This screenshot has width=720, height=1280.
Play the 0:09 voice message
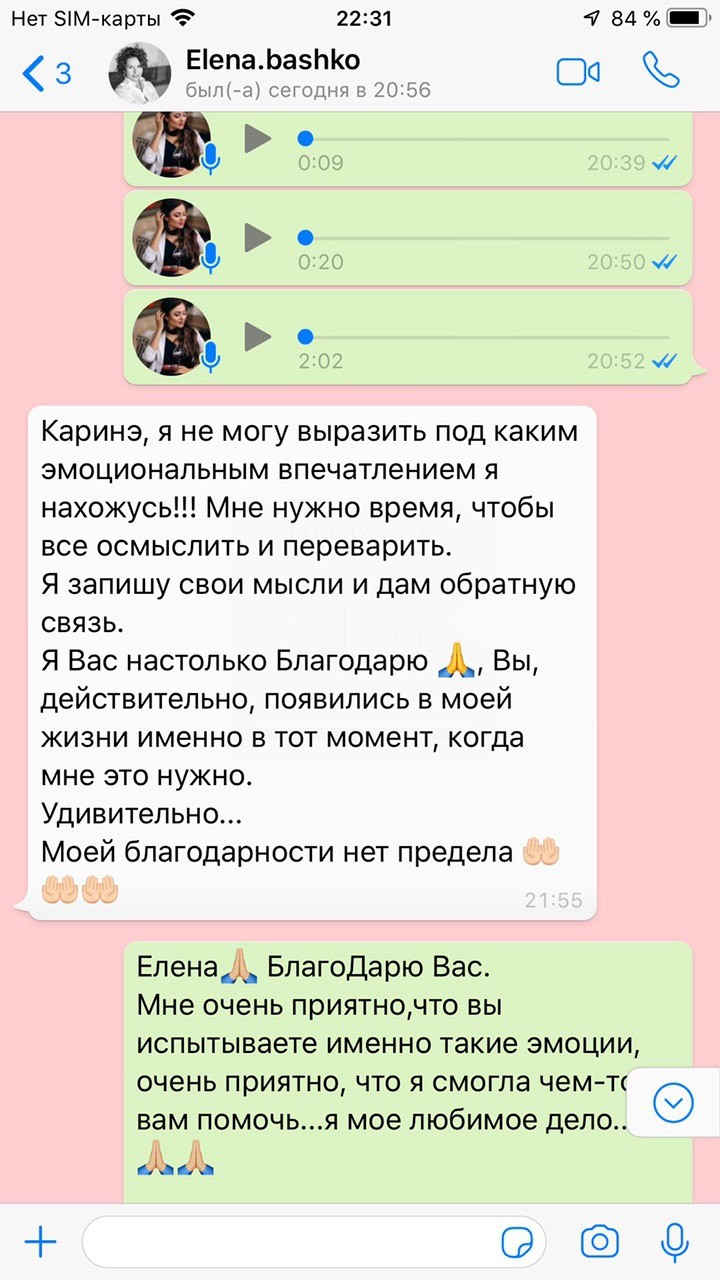pos(258,139)
